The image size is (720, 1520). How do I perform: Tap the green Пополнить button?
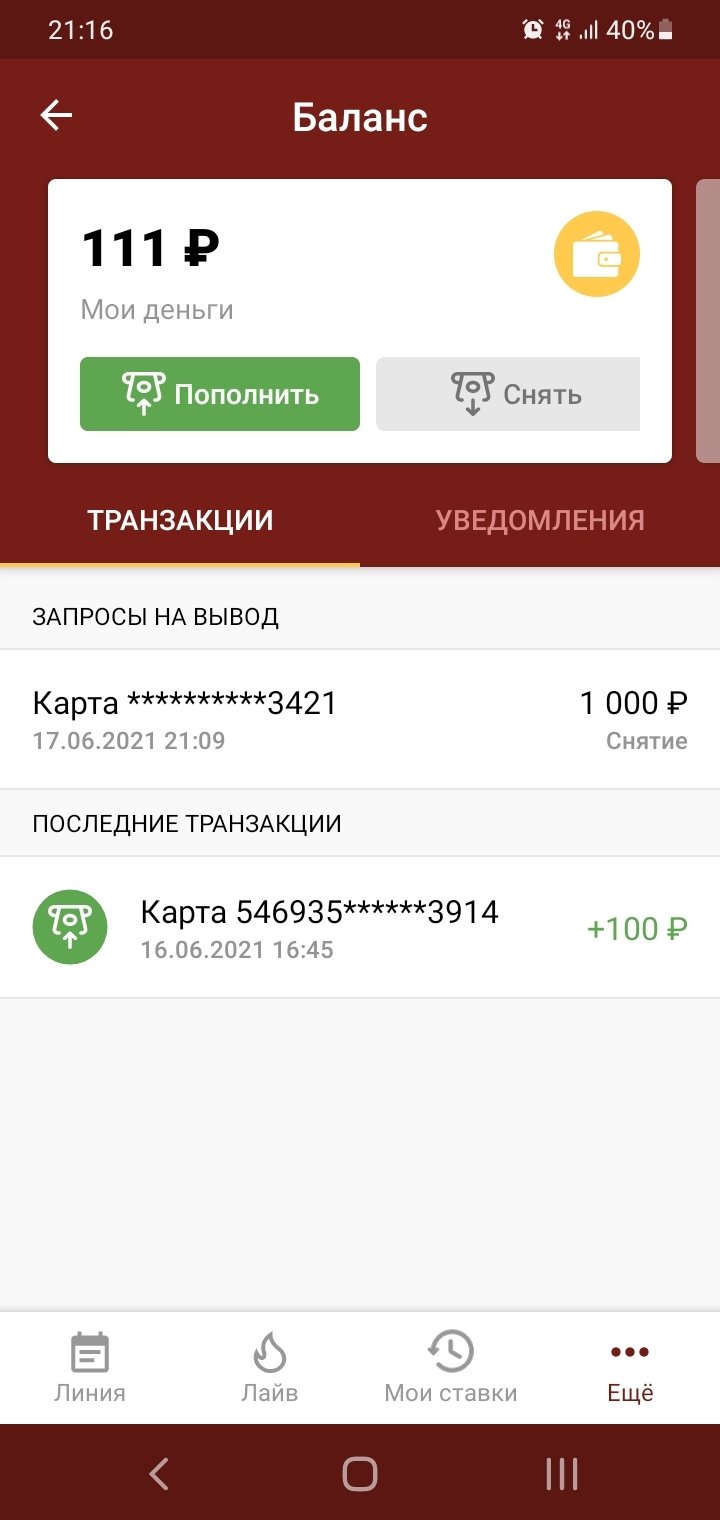pyautogui.click(x=220, y=394)
